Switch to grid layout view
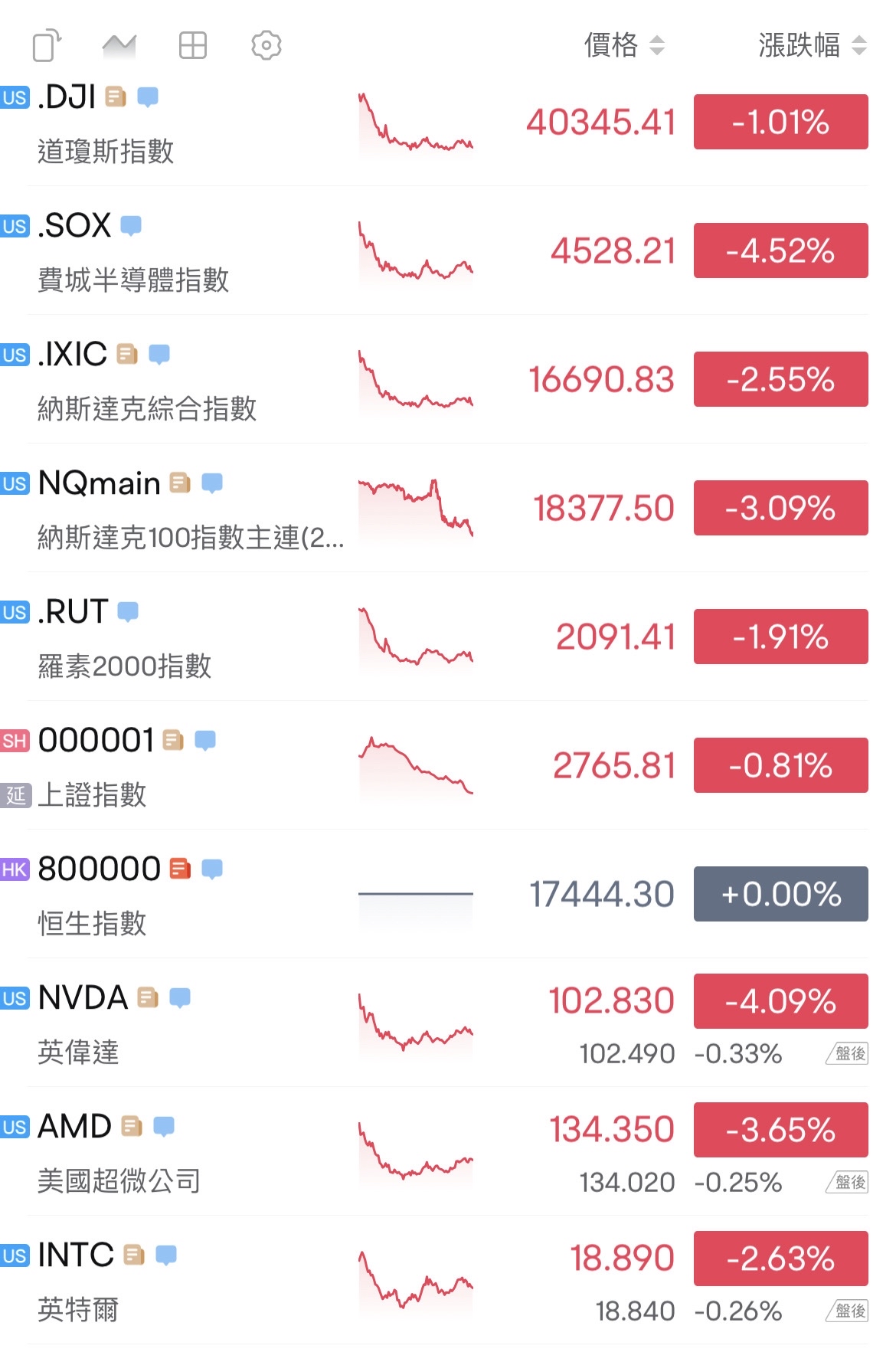 (192, 45)
